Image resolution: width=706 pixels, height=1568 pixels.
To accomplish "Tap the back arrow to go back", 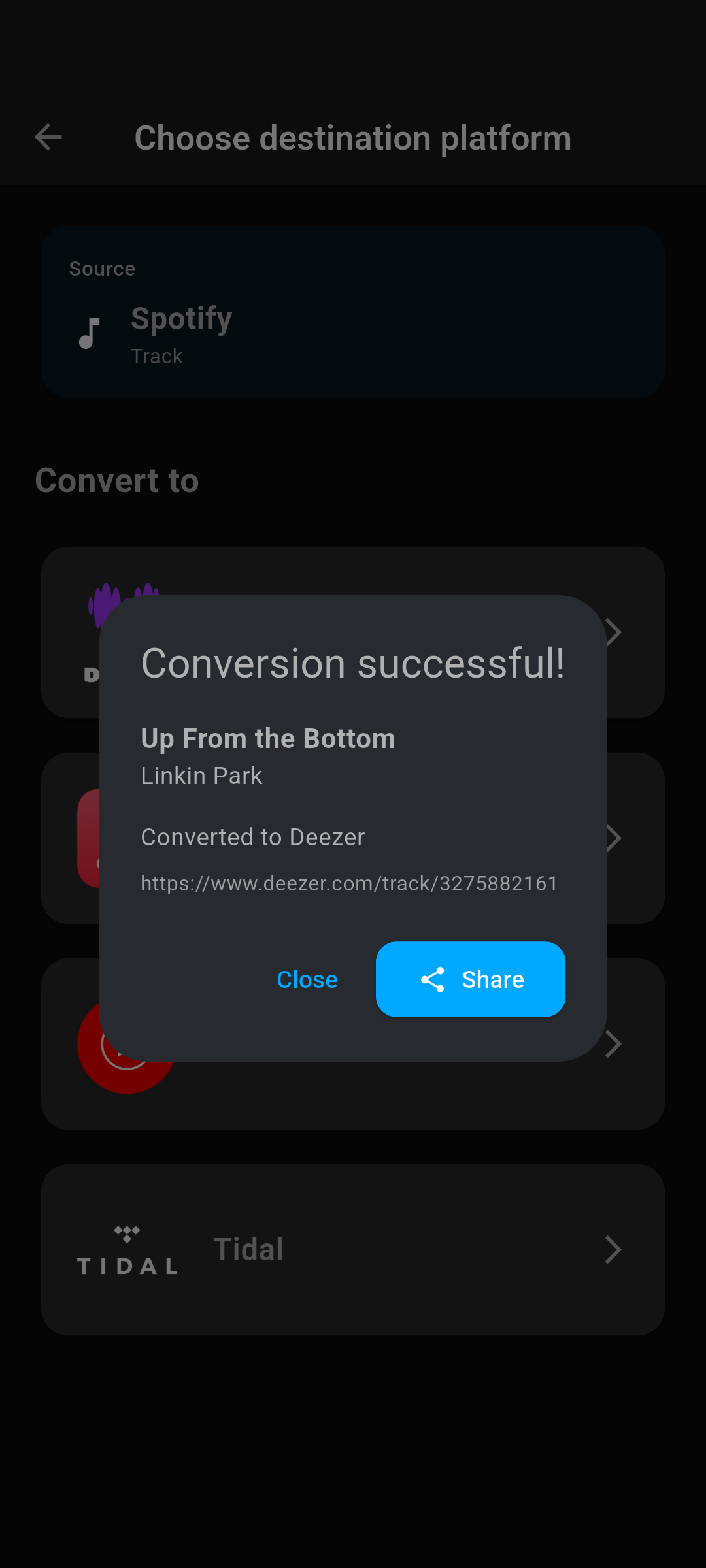I will [48, 138].
